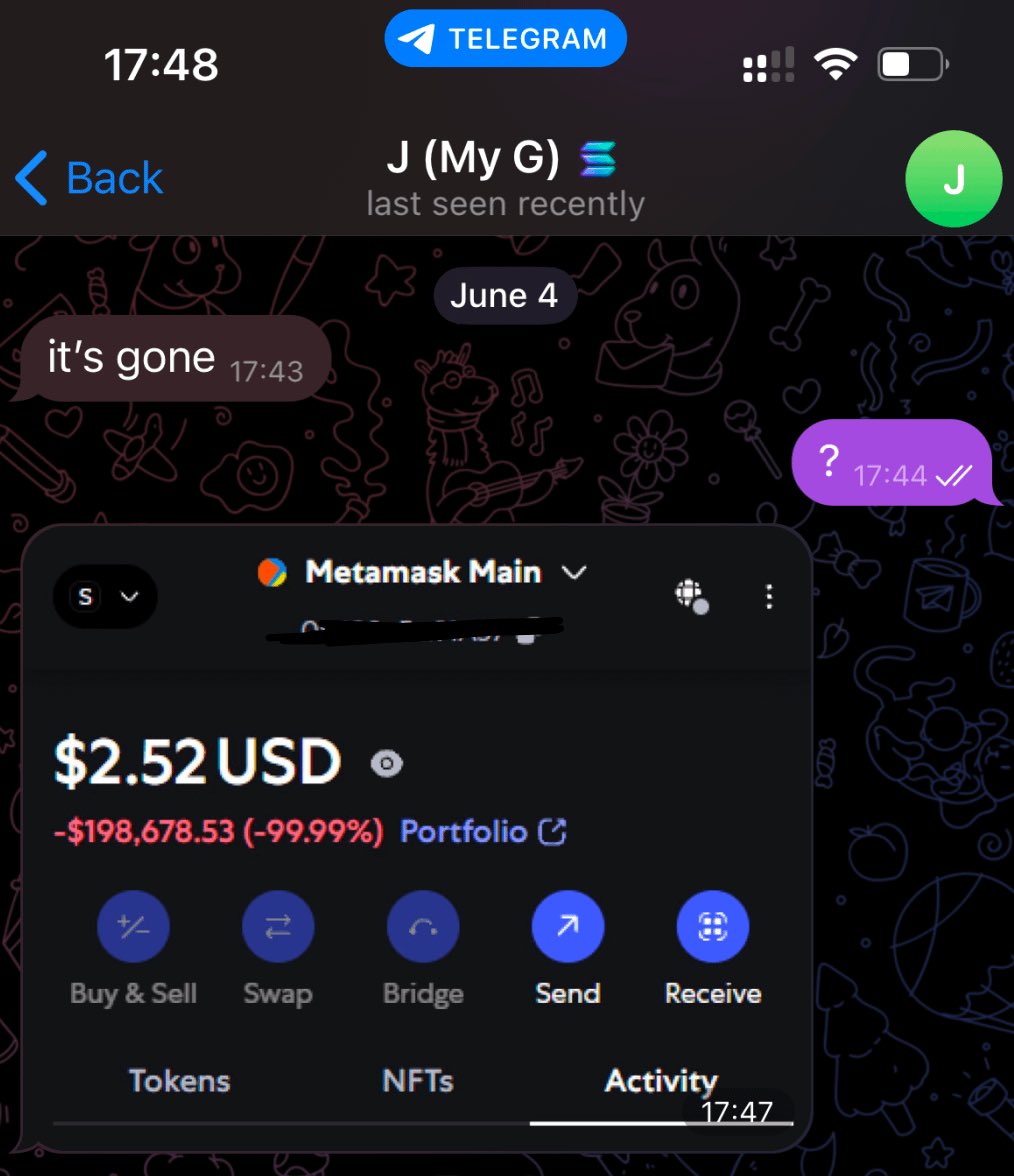Screen dimensions: 1014x1176
Task: Open J's profile avatar
Action: [952, 180]
